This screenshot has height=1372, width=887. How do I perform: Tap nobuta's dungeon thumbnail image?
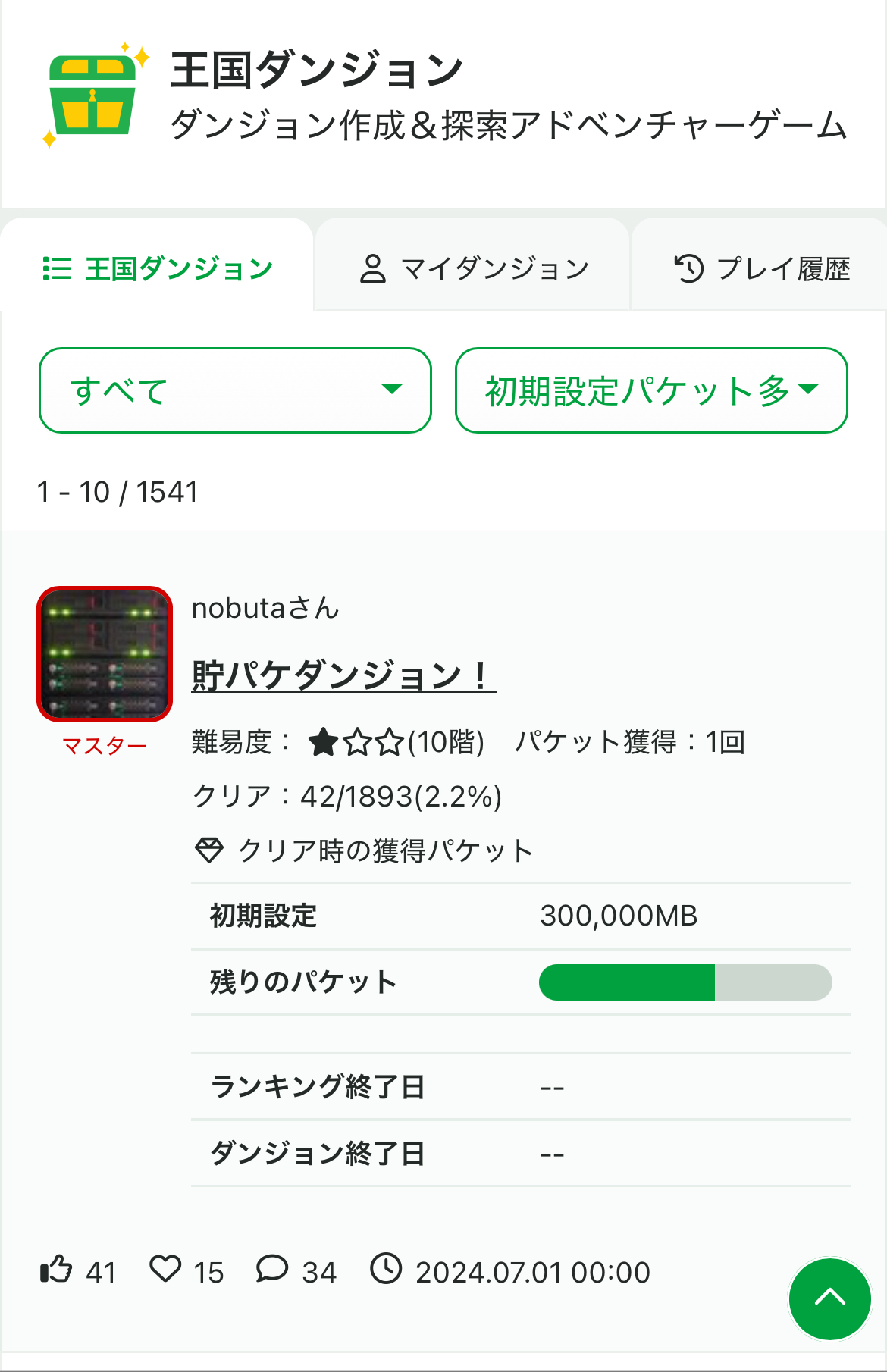click(105, 653)
